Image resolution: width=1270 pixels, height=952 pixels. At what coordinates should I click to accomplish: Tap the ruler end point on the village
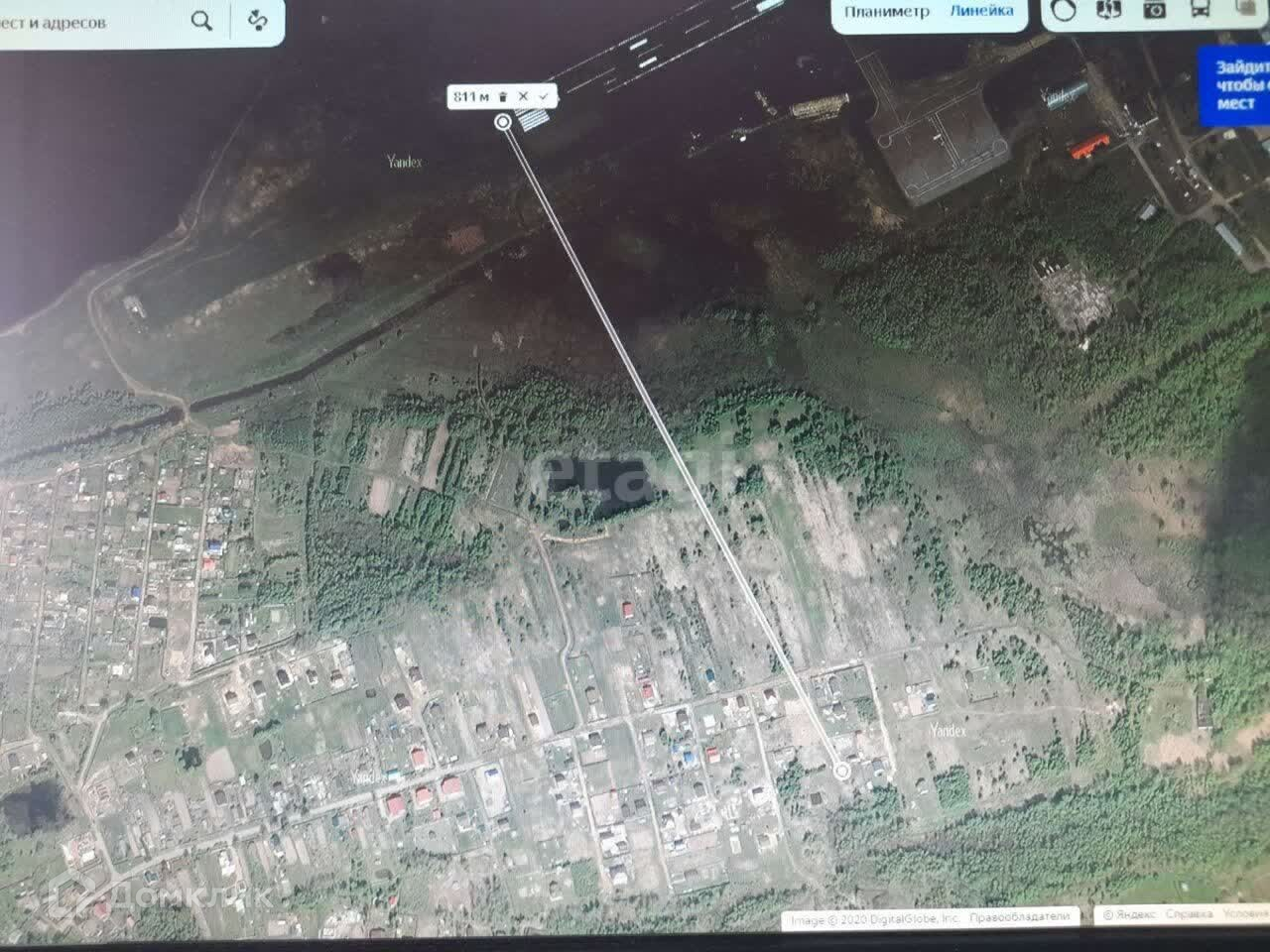point(842,771)
